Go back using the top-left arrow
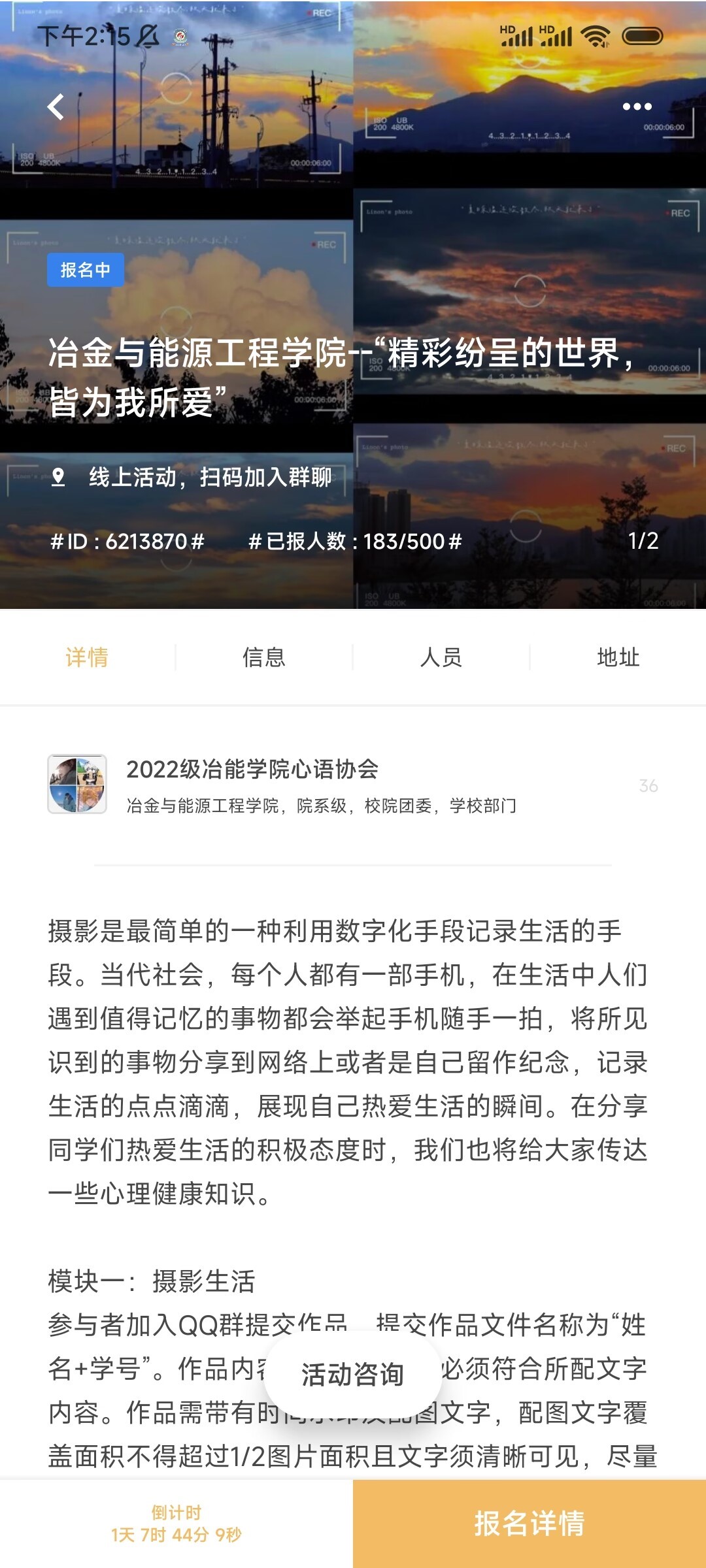This screenshot has width=706, height=1568. (x=56, y=106)
